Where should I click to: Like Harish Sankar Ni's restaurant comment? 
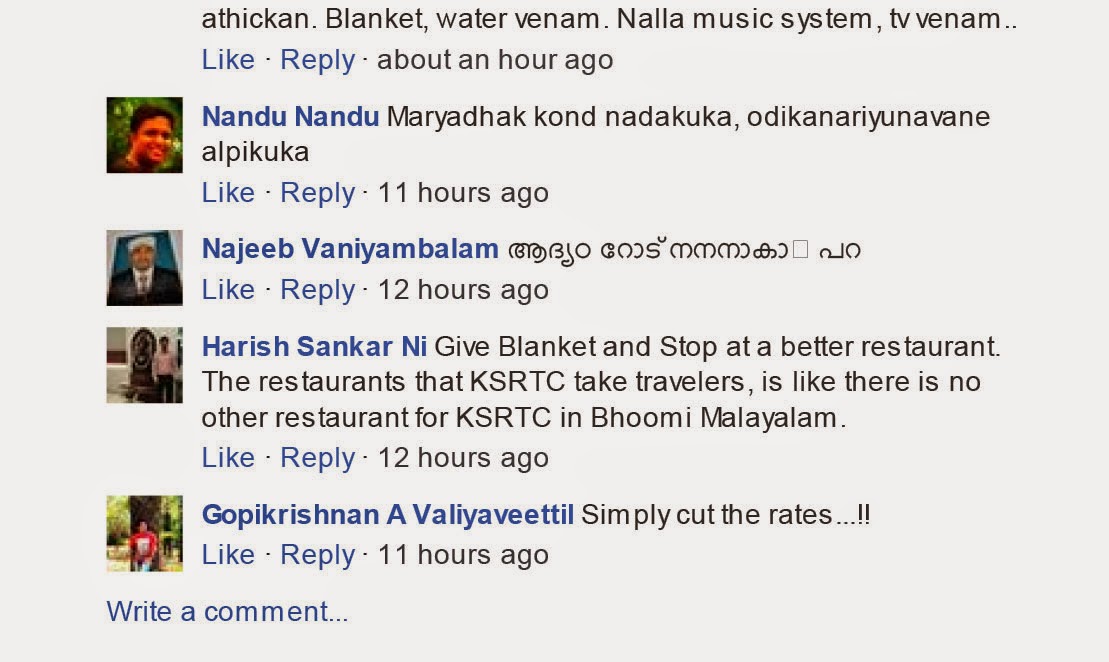pyautogui.click(x=228, y=458)
